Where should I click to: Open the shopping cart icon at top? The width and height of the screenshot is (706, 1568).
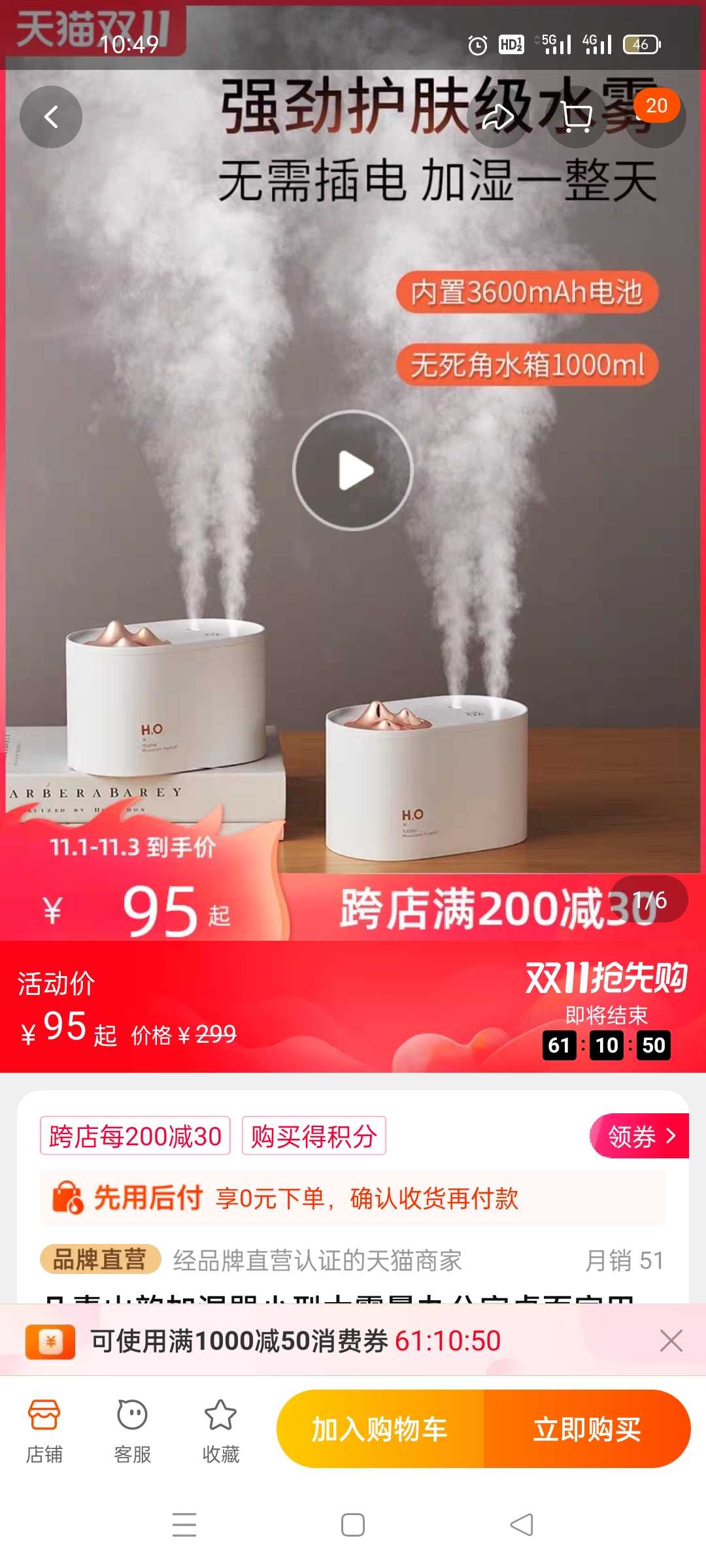point(577,117)
